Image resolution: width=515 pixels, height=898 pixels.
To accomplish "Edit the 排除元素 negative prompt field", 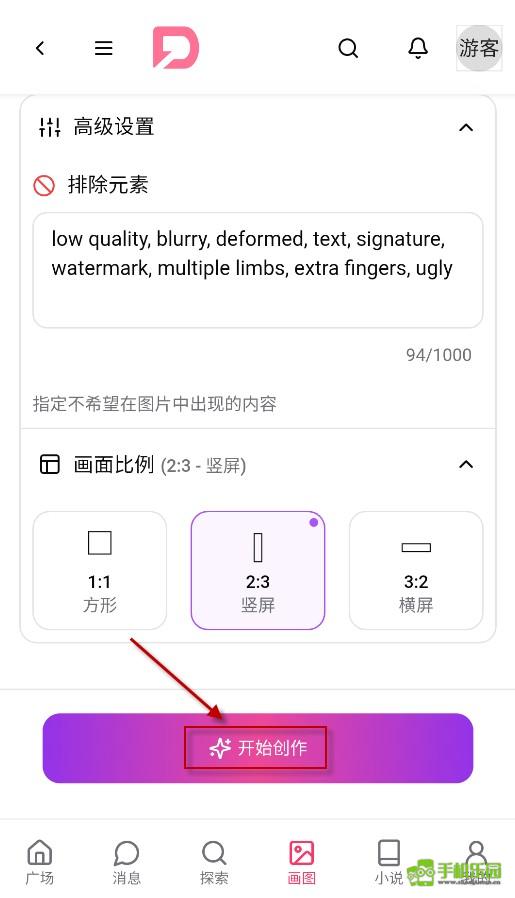I will point(258,270).
